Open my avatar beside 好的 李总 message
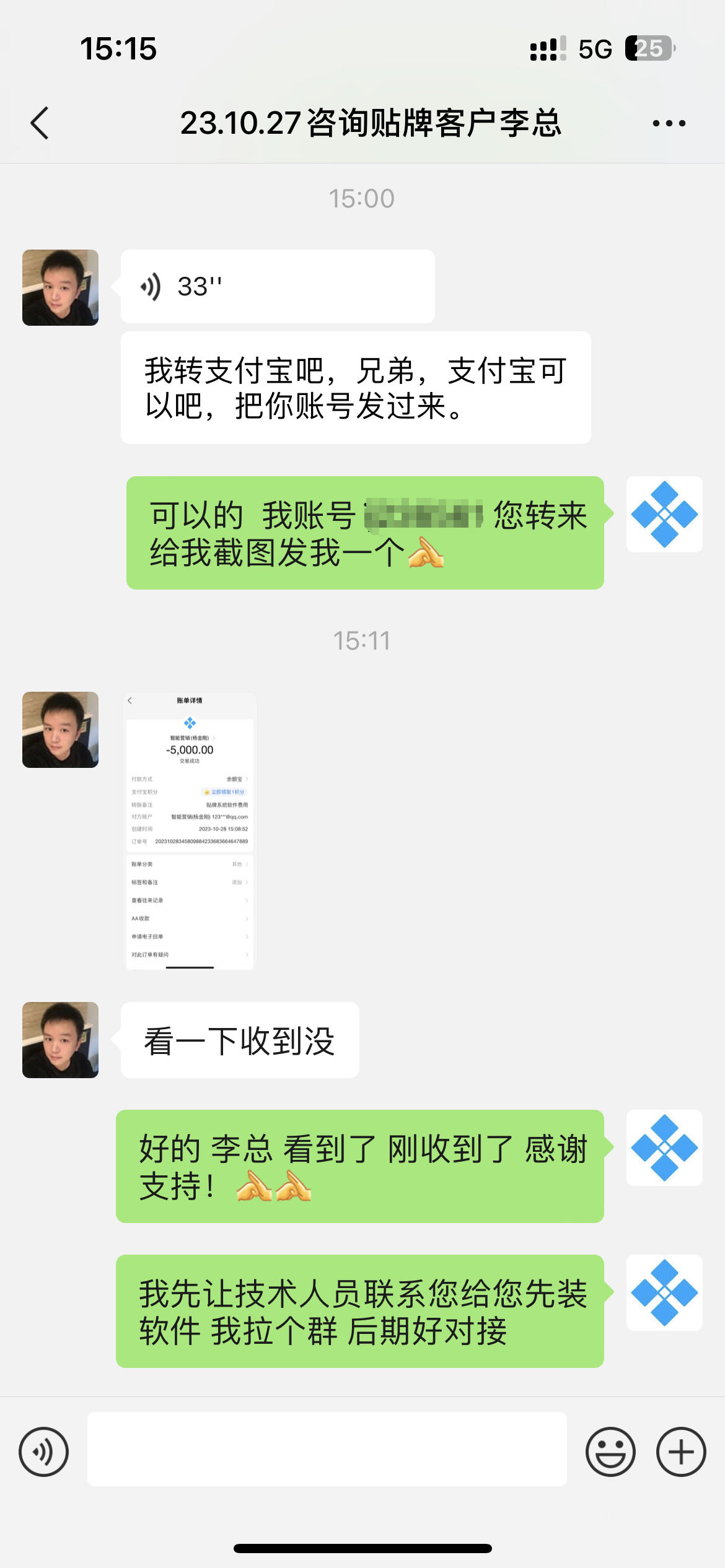725x1568 pixels. [664, 1148]
